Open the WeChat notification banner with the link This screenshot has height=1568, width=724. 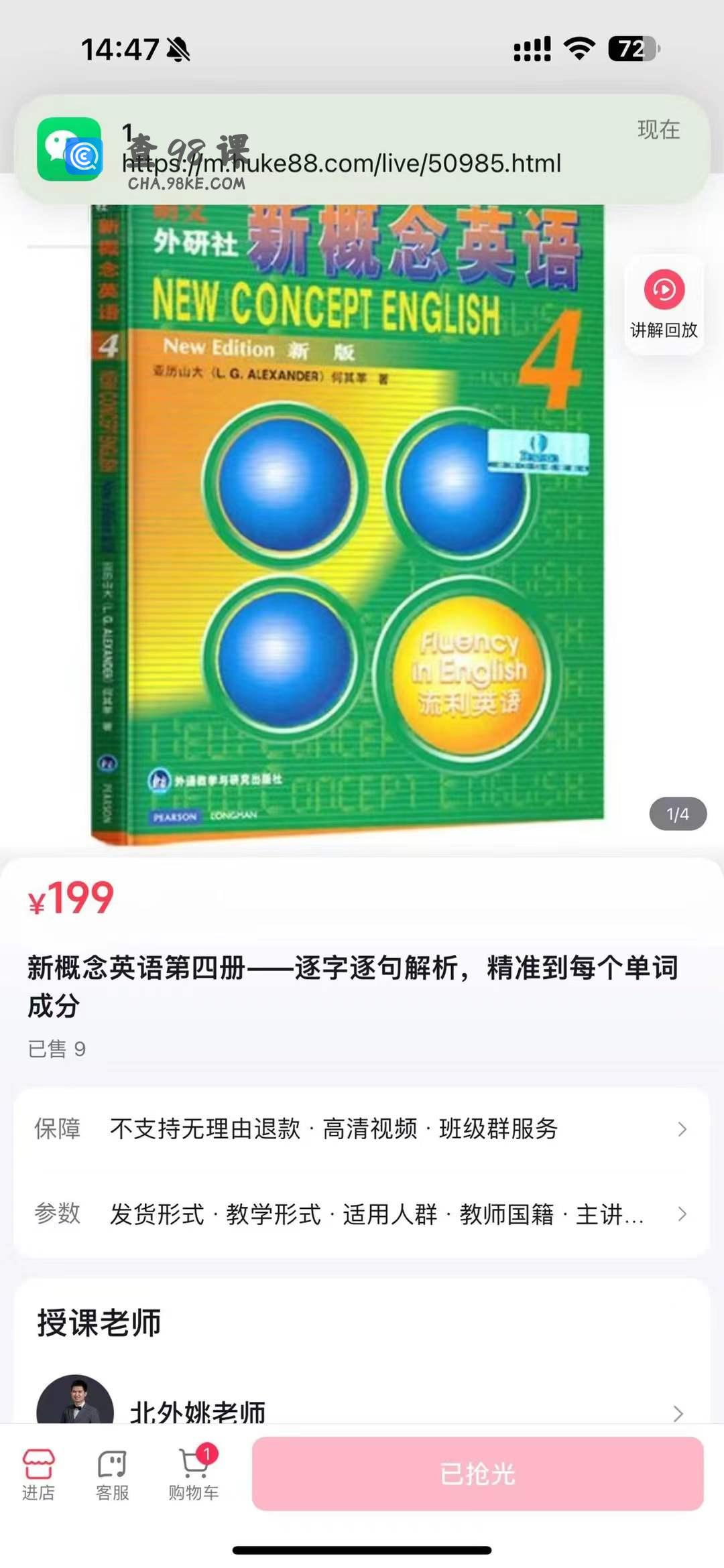tap(362, 149)
